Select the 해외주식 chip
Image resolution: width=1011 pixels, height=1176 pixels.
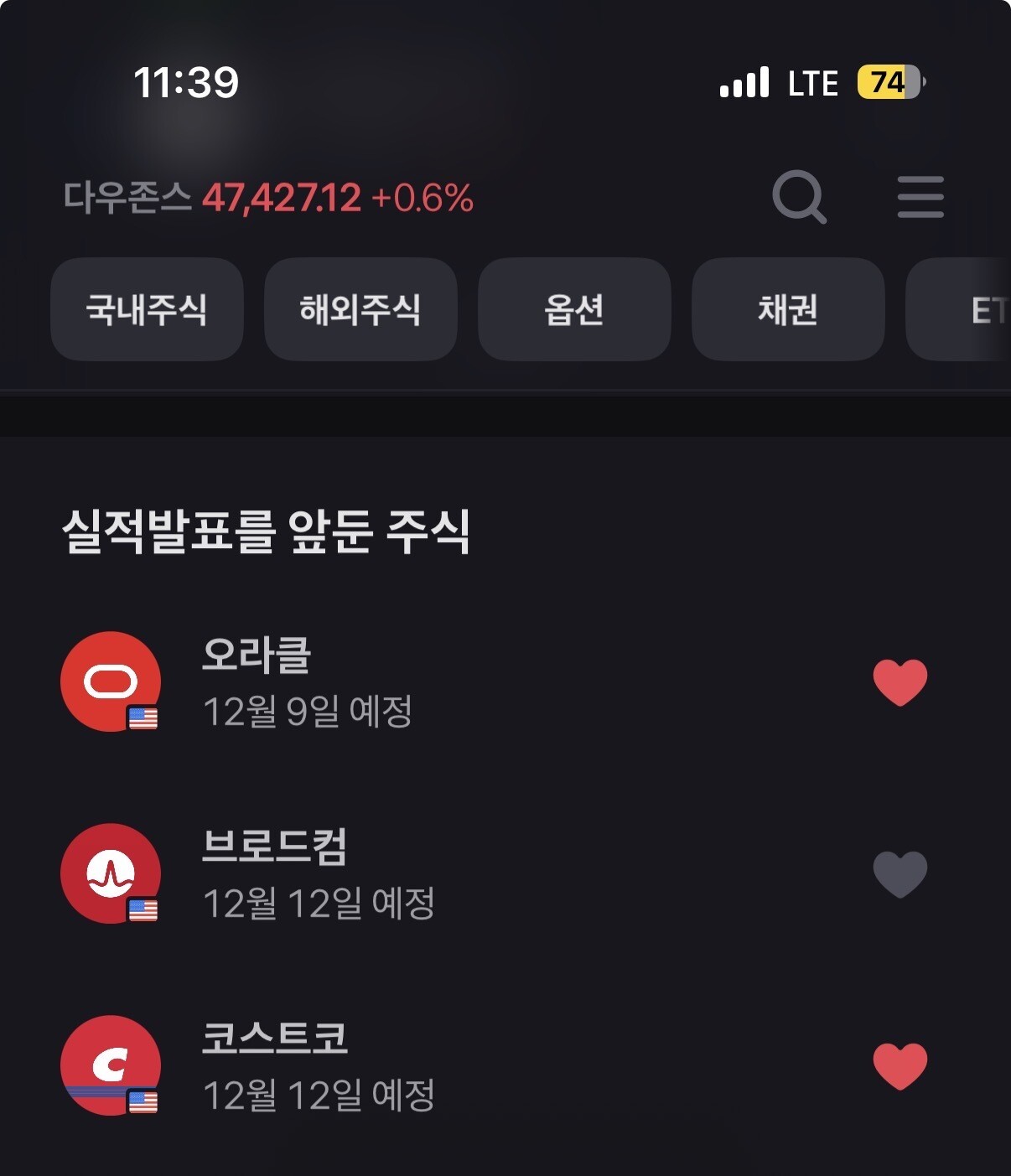360,309
